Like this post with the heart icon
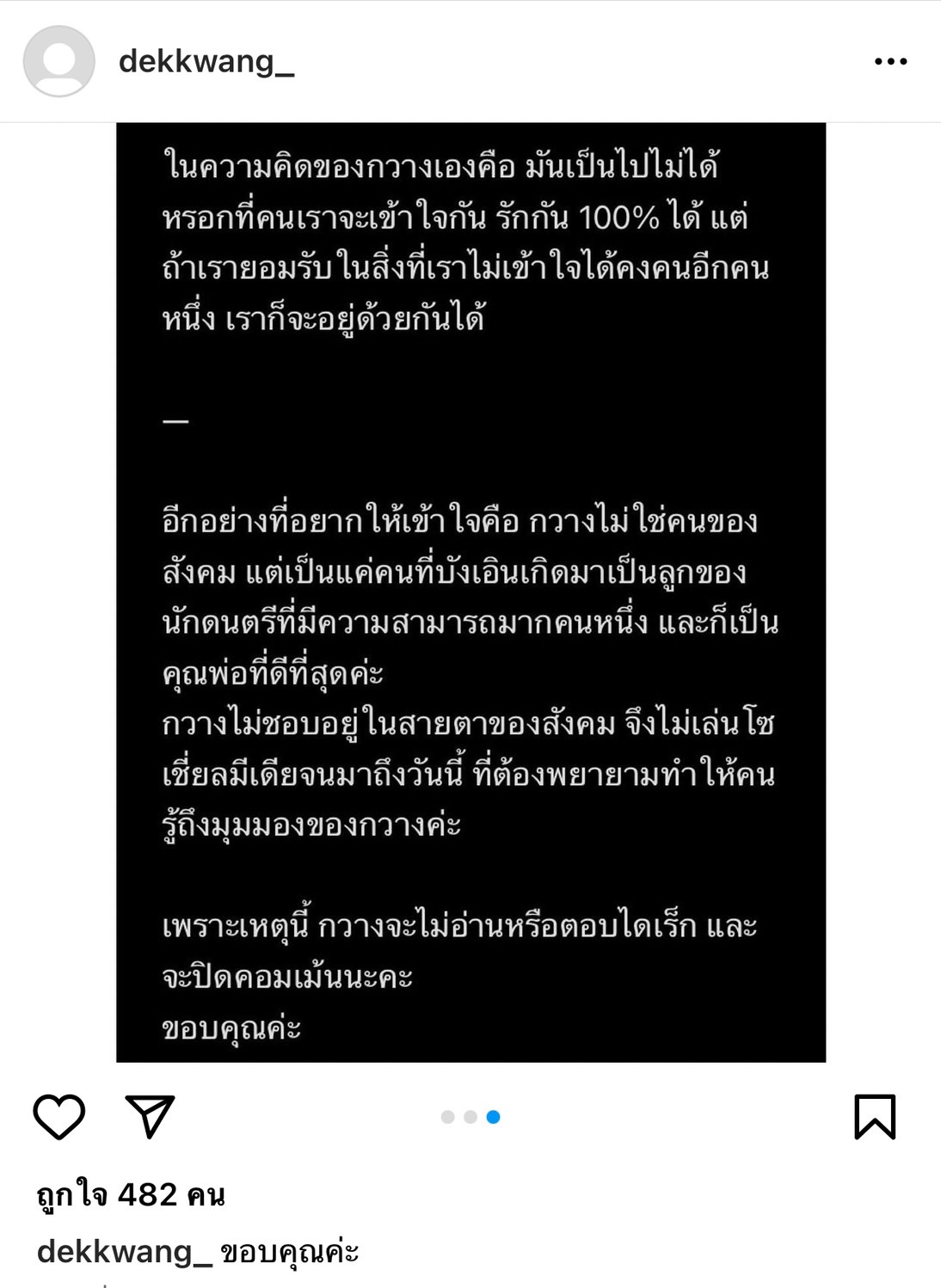The image size is (941, 1288). tap(58, 1116)
